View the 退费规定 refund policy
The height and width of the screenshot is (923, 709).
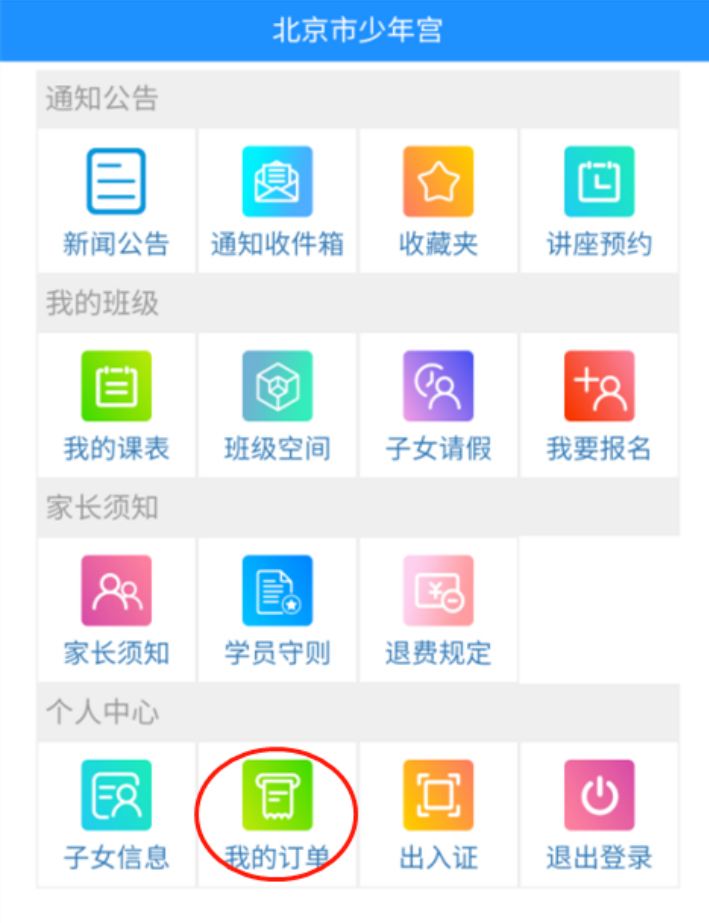click(x=438, y=610)
